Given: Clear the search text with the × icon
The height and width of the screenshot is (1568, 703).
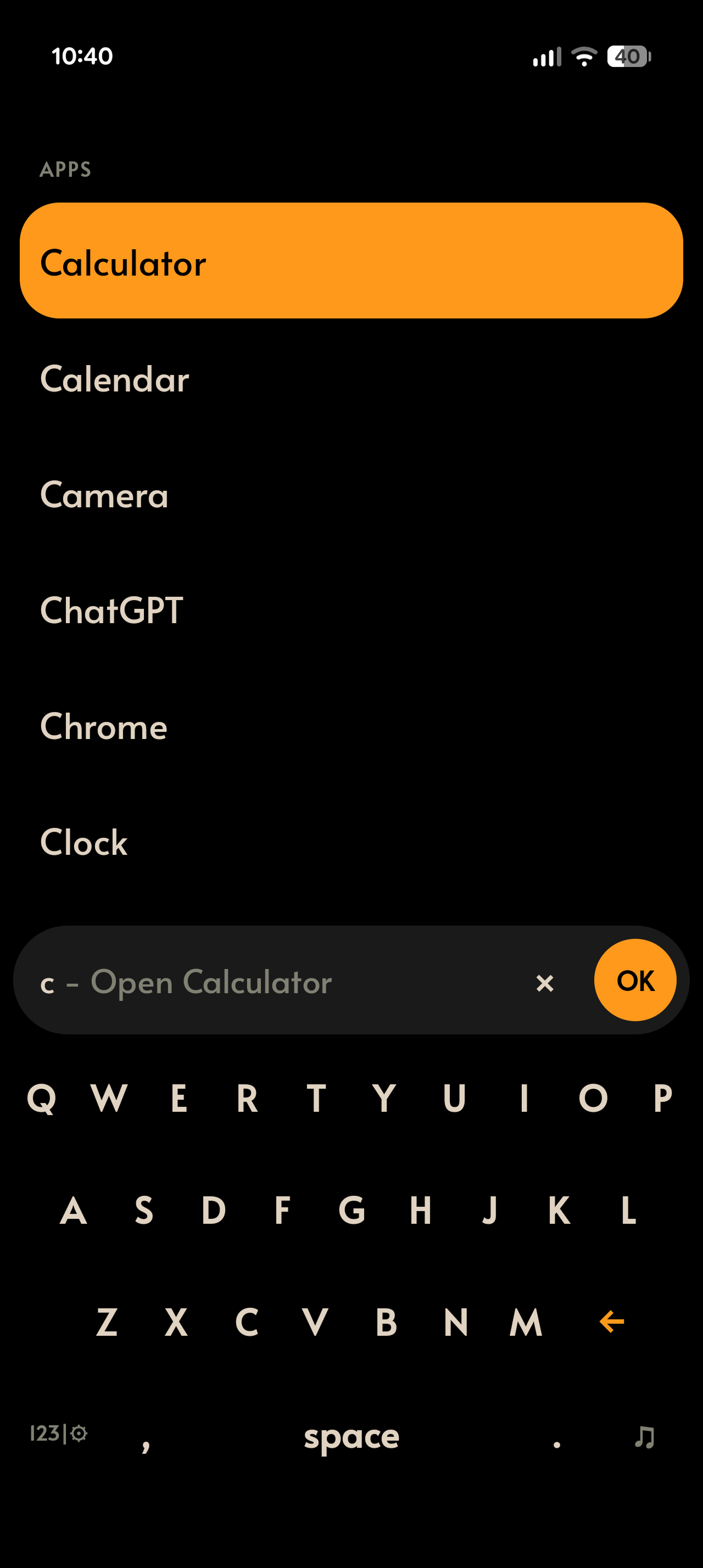Looking at the screenshot, I should 545,982.
